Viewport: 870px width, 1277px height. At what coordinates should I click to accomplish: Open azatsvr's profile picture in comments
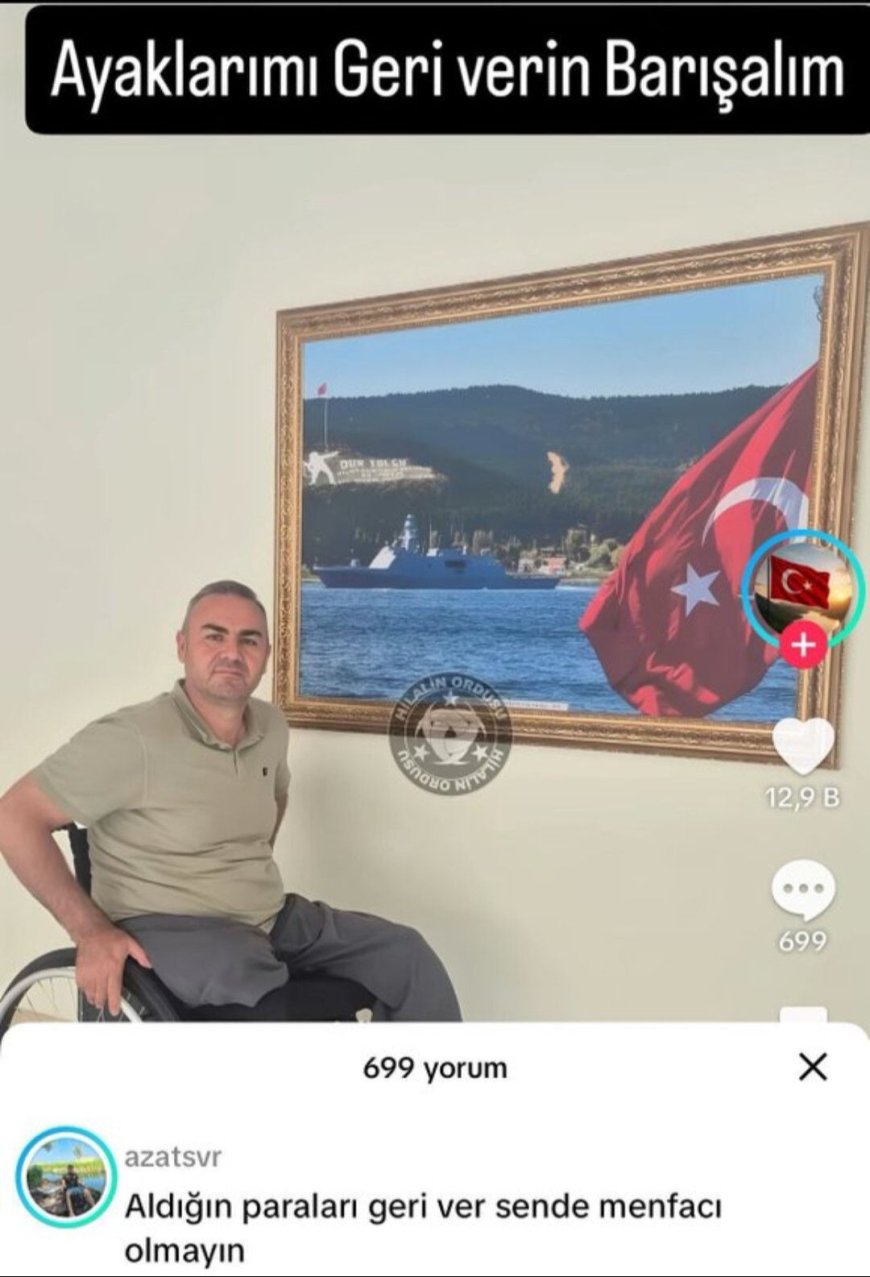point(66,1177)
